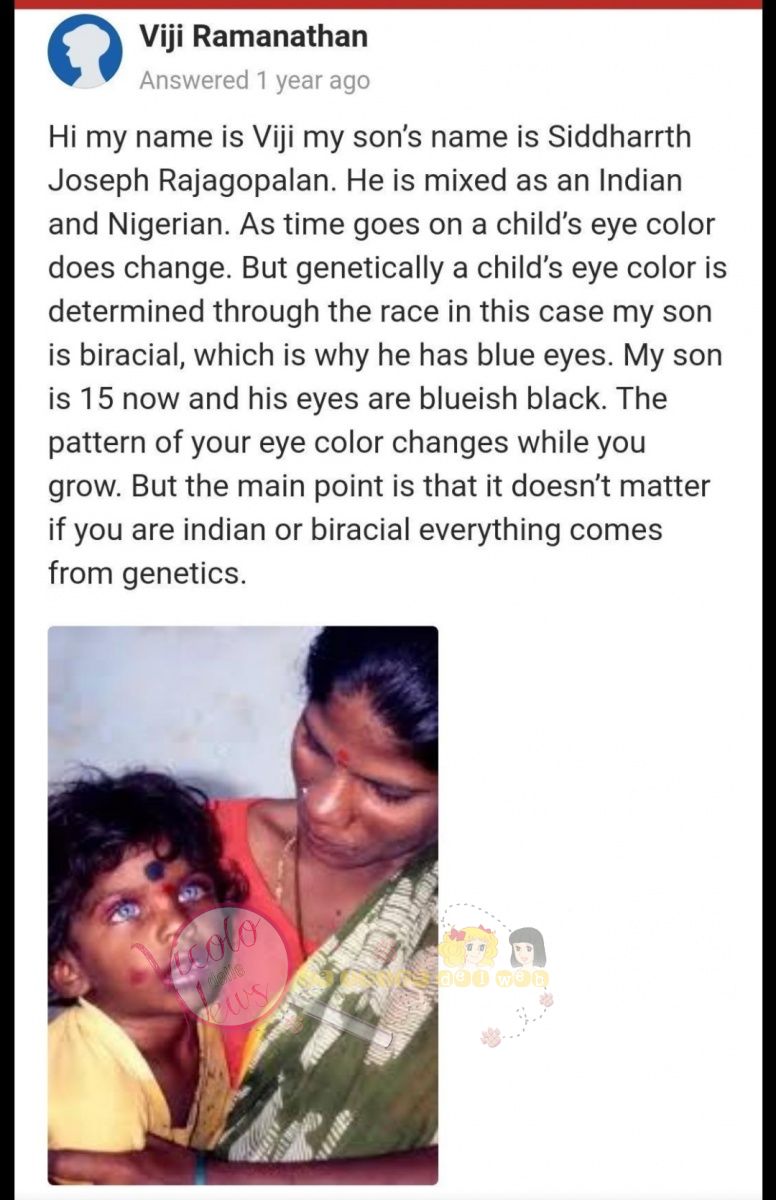Open the attached photo in the answer
The height and width of the screenshot is (1200, 776).
[x=242, y=905]
